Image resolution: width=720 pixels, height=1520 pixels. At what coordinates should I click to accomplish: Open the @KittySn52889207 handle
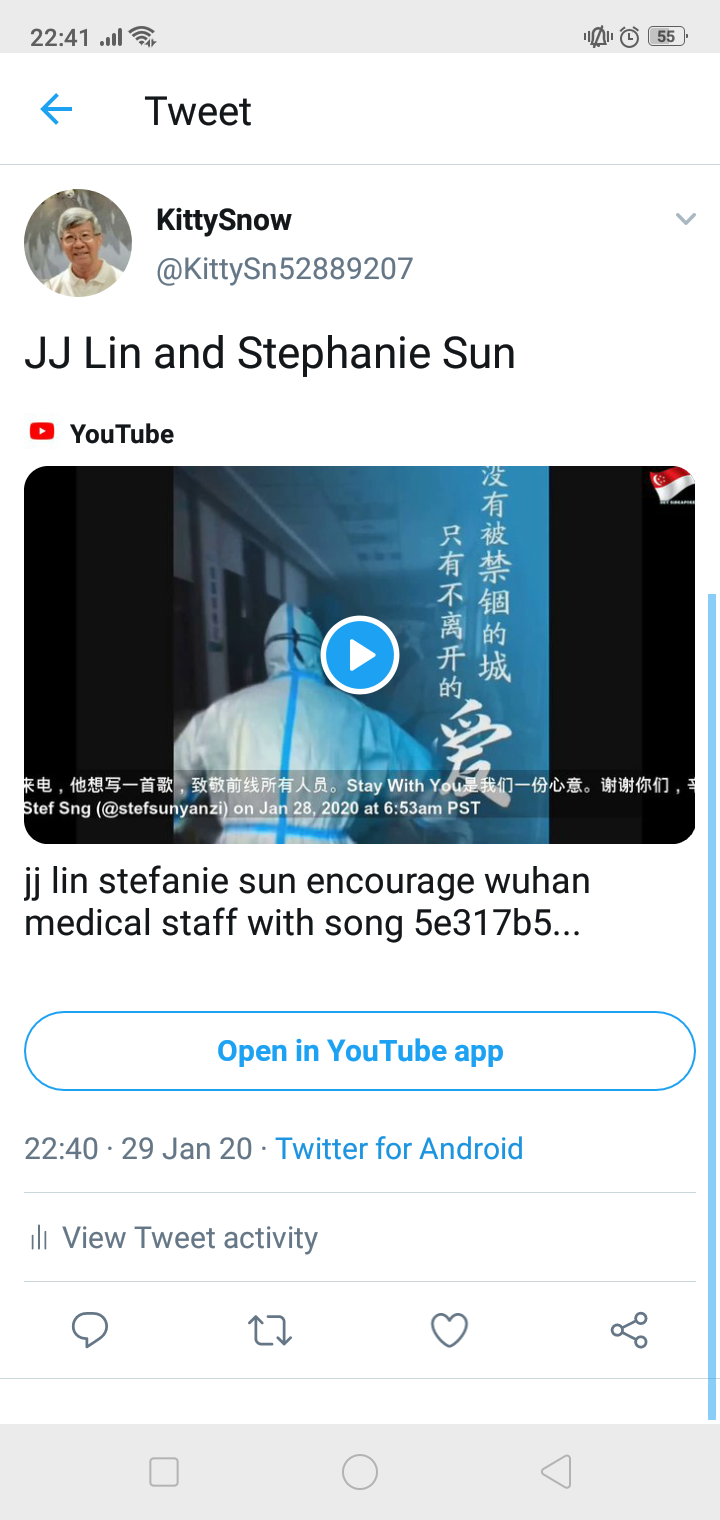click(x=284, y=269)
